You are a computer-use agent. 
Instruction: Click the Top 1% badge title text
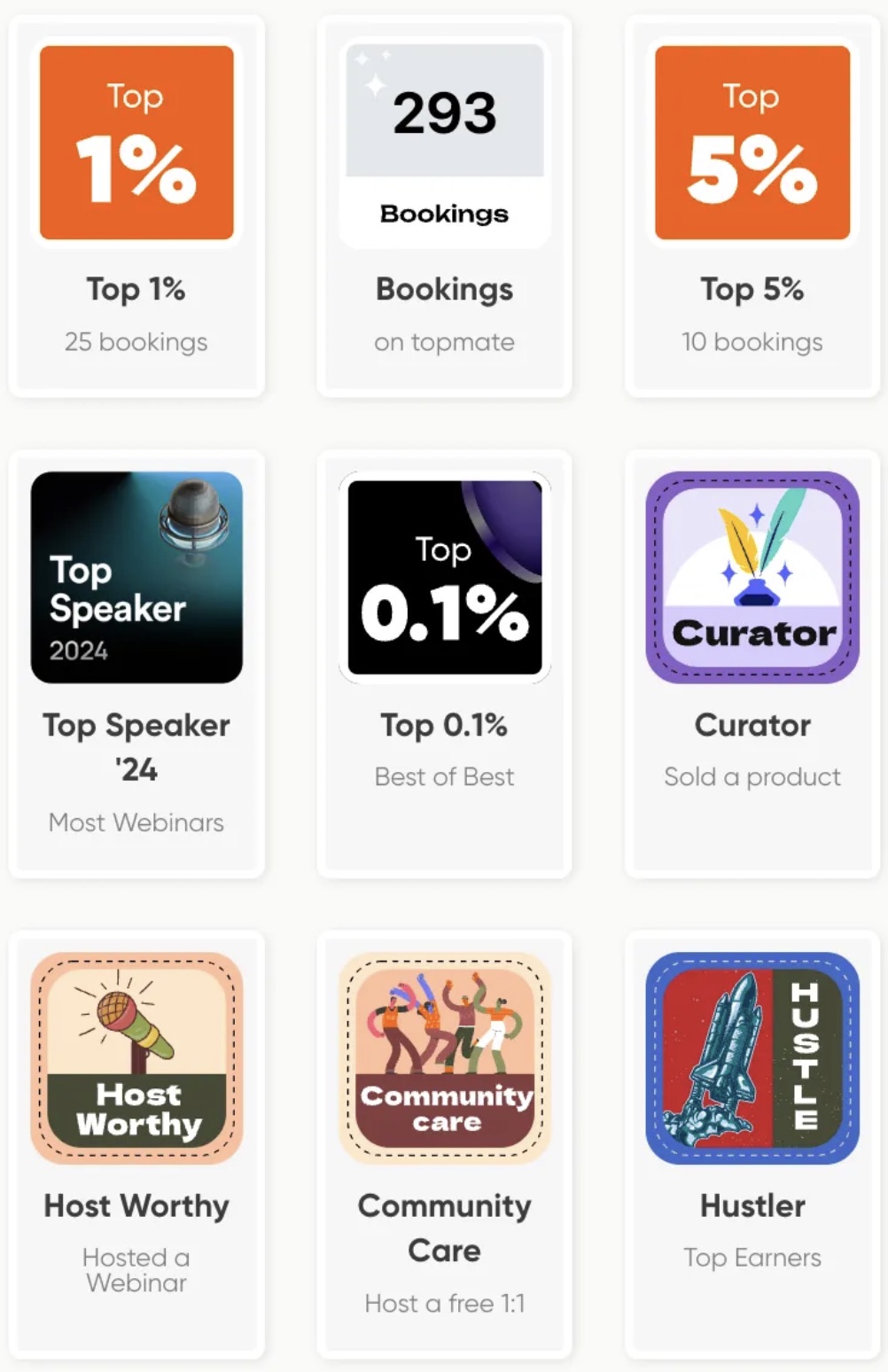point(136,289)
